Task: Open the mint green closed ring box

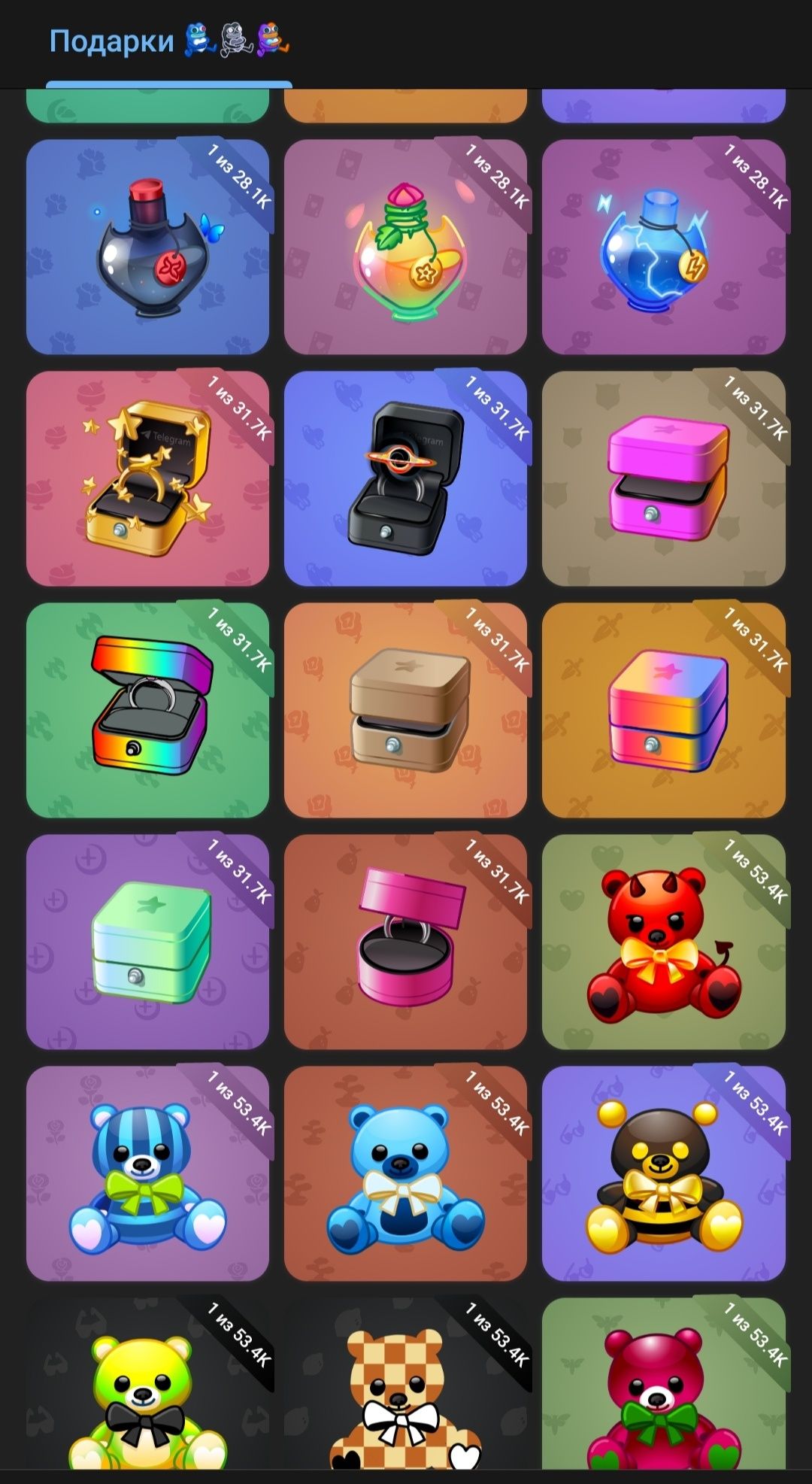Action: pyautogui.click(x=147, y=942)
